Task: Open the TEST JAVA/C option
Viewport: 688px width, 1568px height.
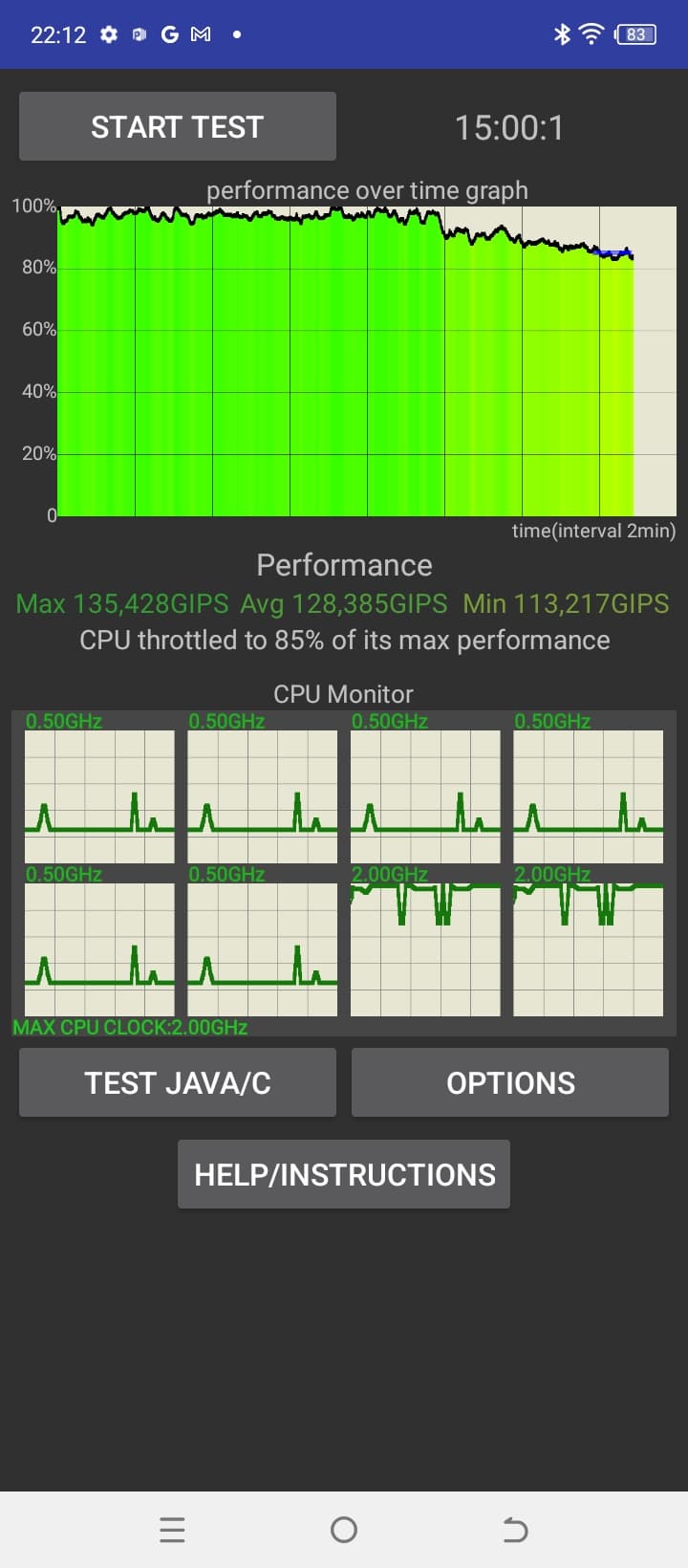Action: [x=178, y=1082]
